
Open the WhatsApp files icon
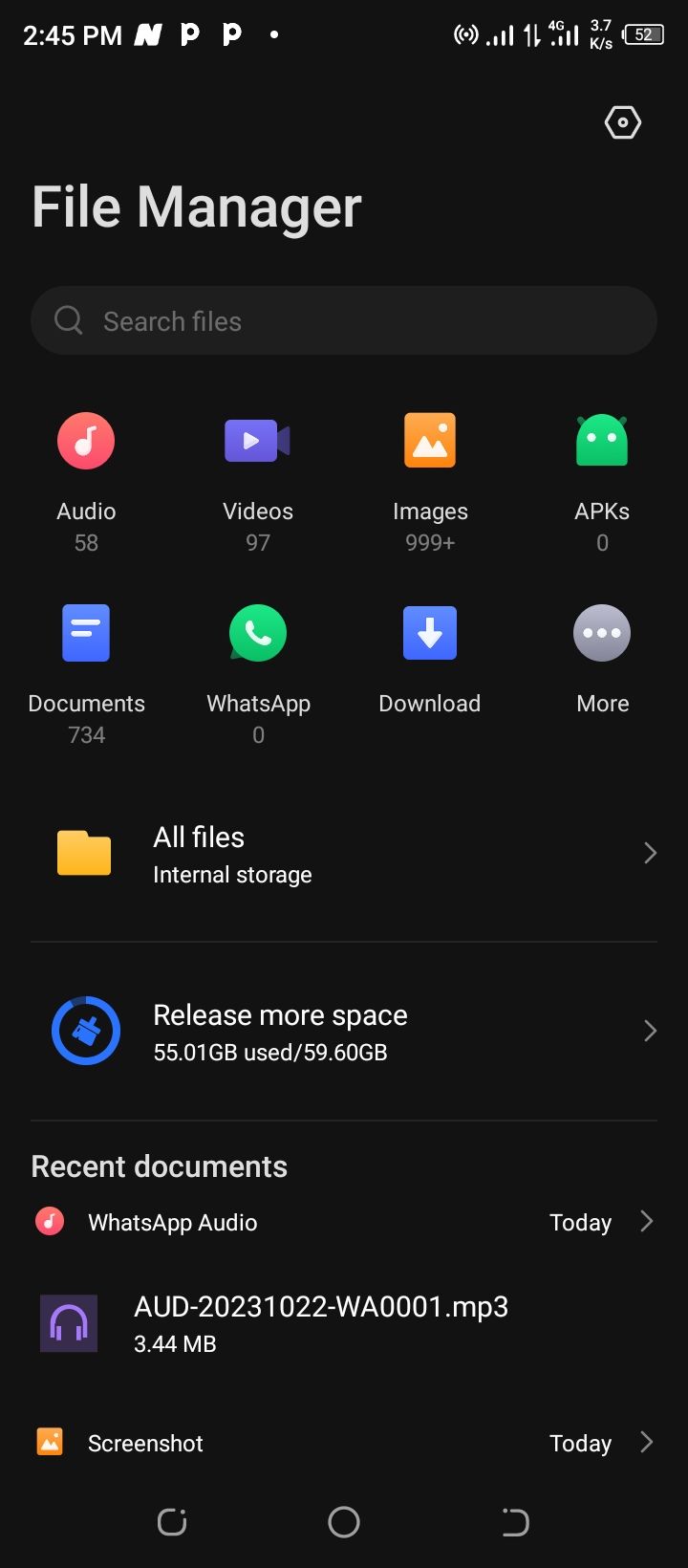(258, 632)
